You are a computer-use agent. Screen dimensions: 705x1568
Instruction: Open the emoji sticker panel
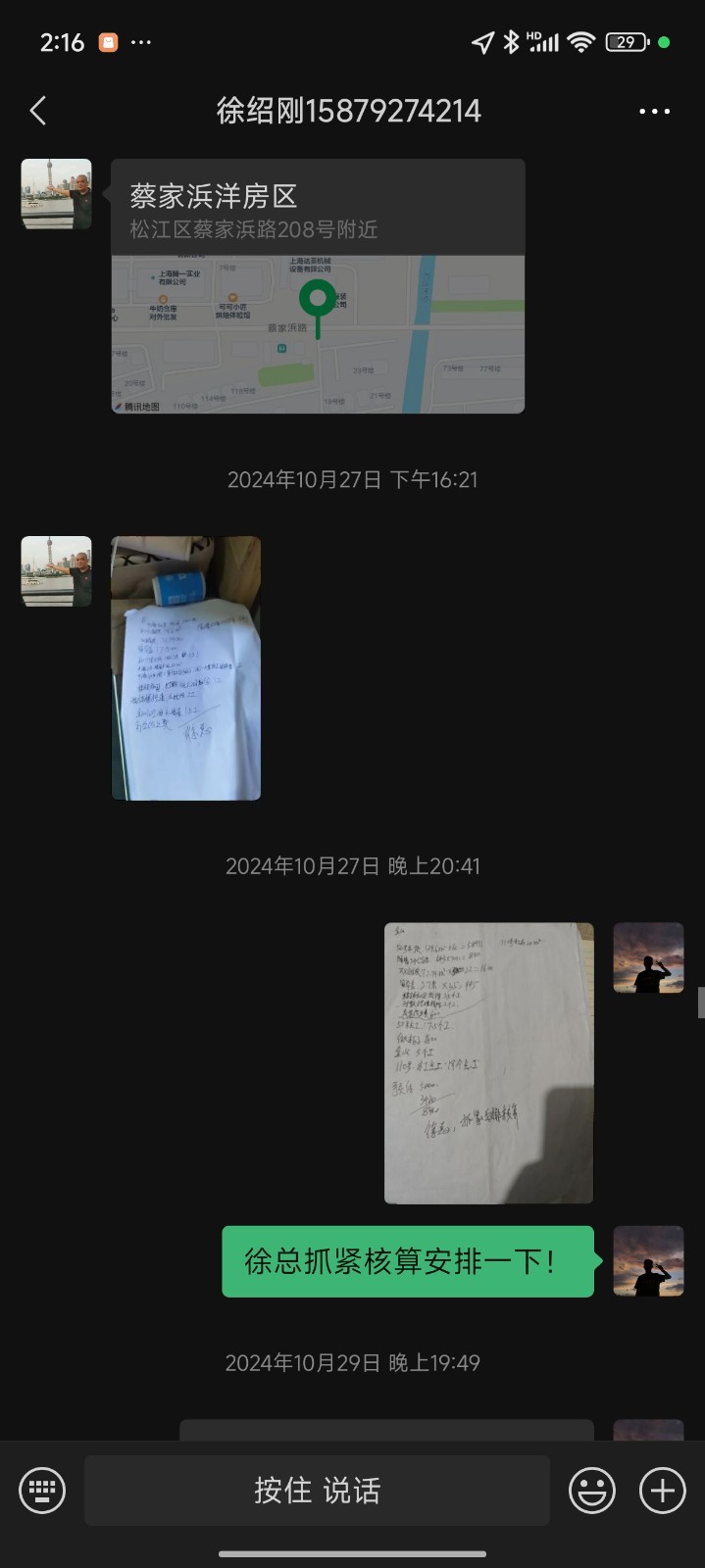click(592, 1491)
